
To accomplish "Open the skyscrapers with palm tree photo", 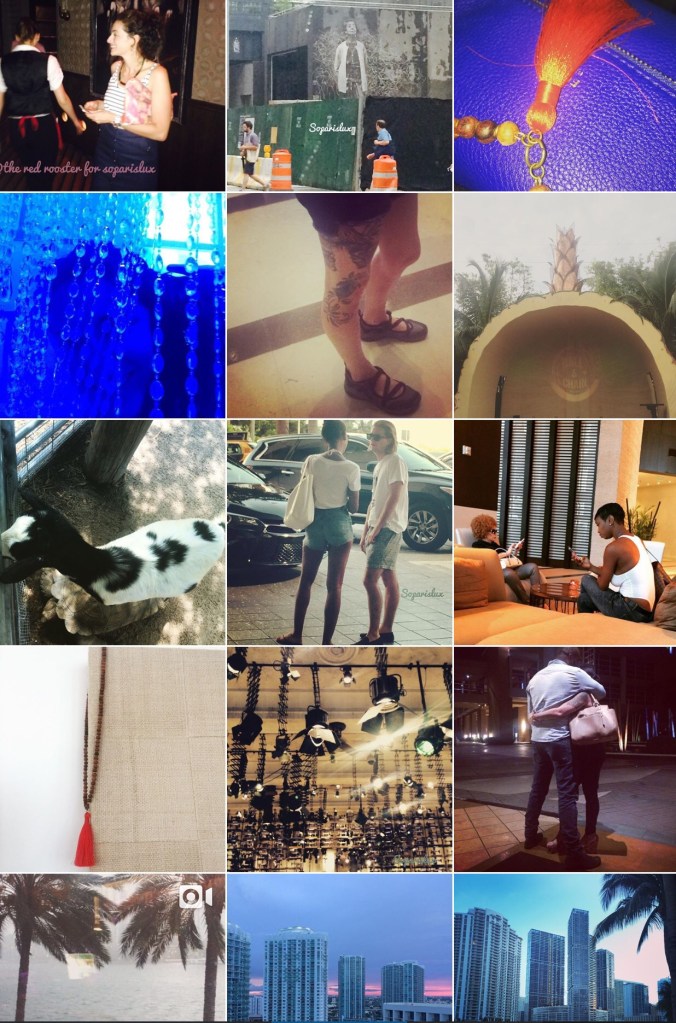I will pos(565,948).
